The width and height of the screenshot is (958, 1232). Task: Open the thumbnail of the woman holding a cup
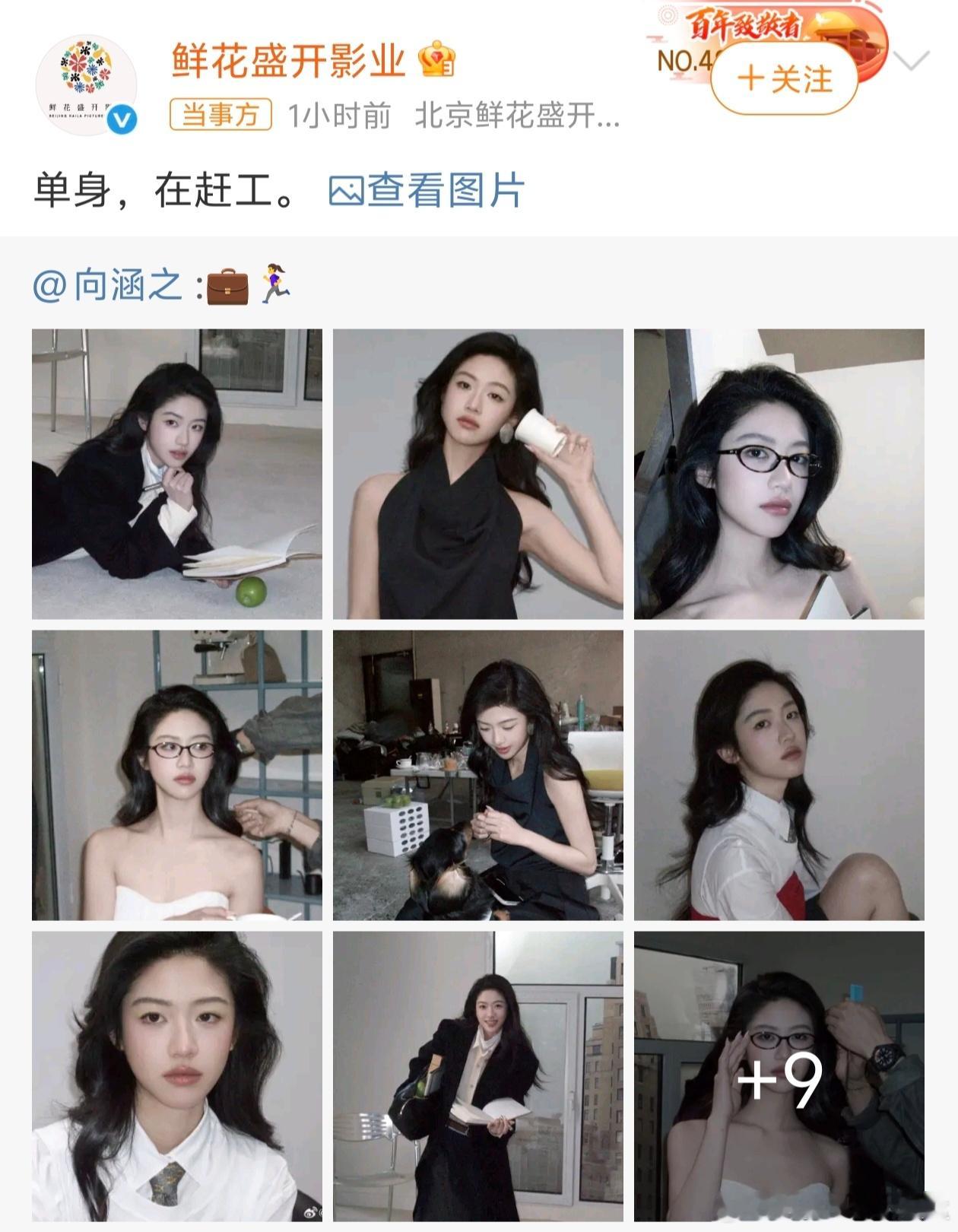point(477,470)
